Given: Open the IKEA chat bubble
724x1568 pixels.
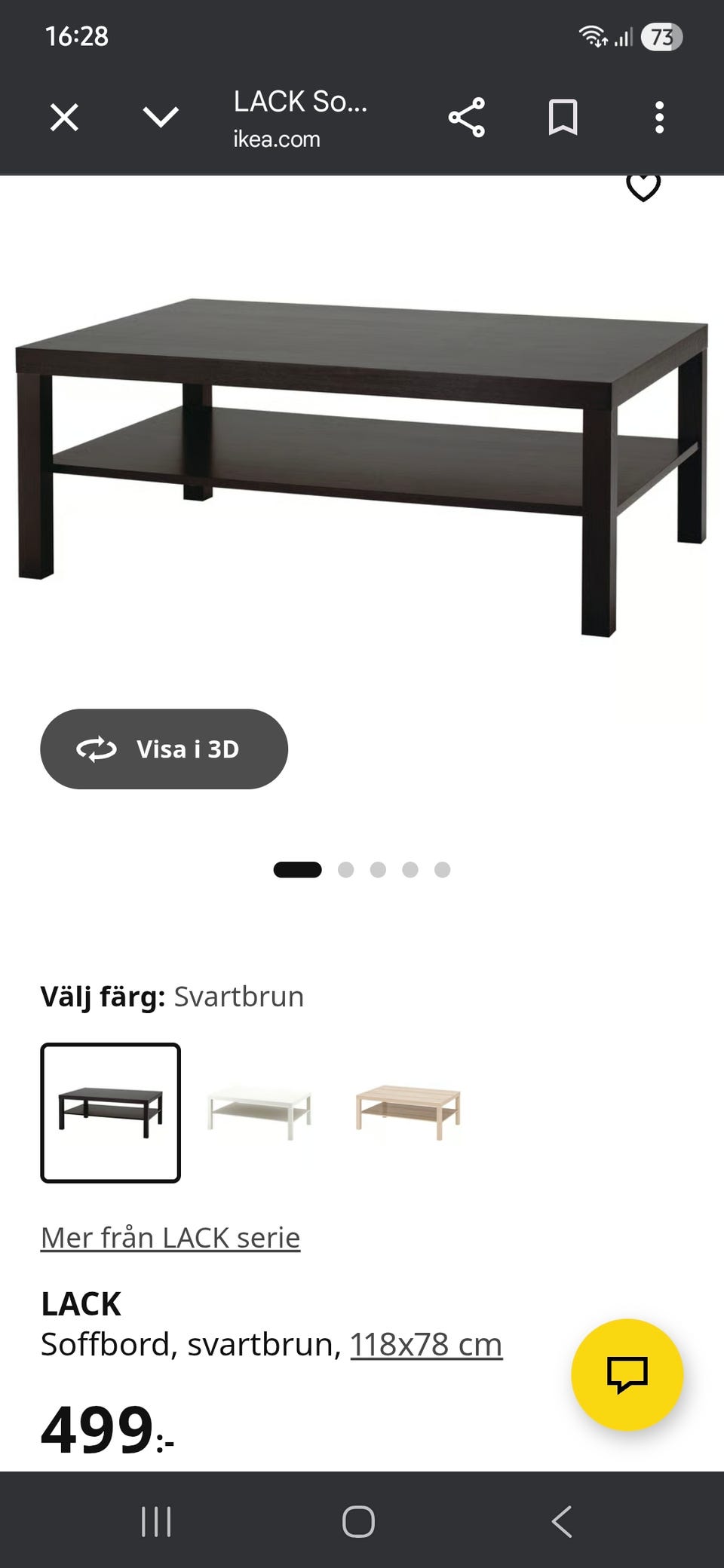Looking at the screenshot, I should point(628,1375).
